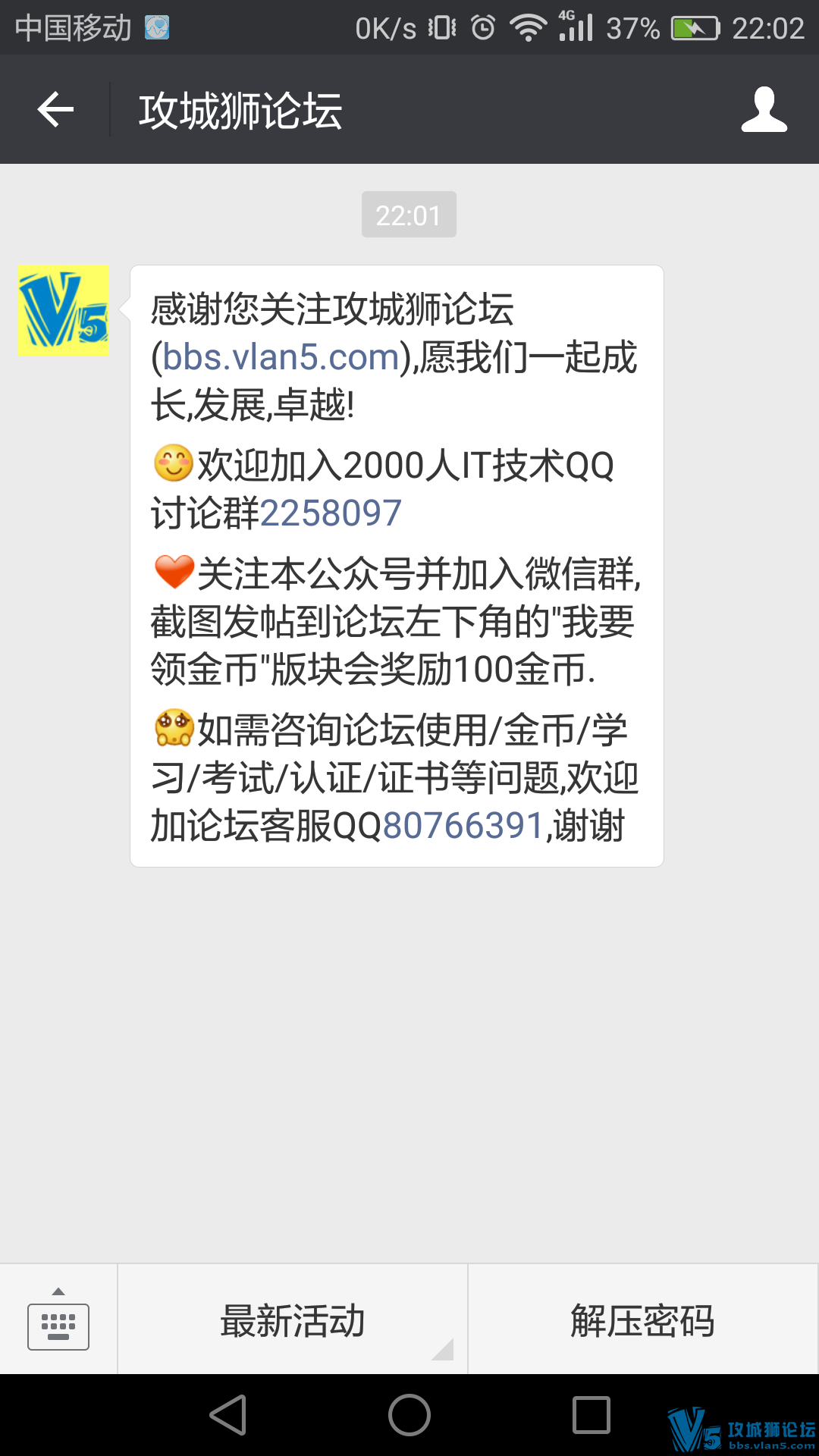Open the account profile icon
819x1456 pixels.
click(x=764, y=110)
